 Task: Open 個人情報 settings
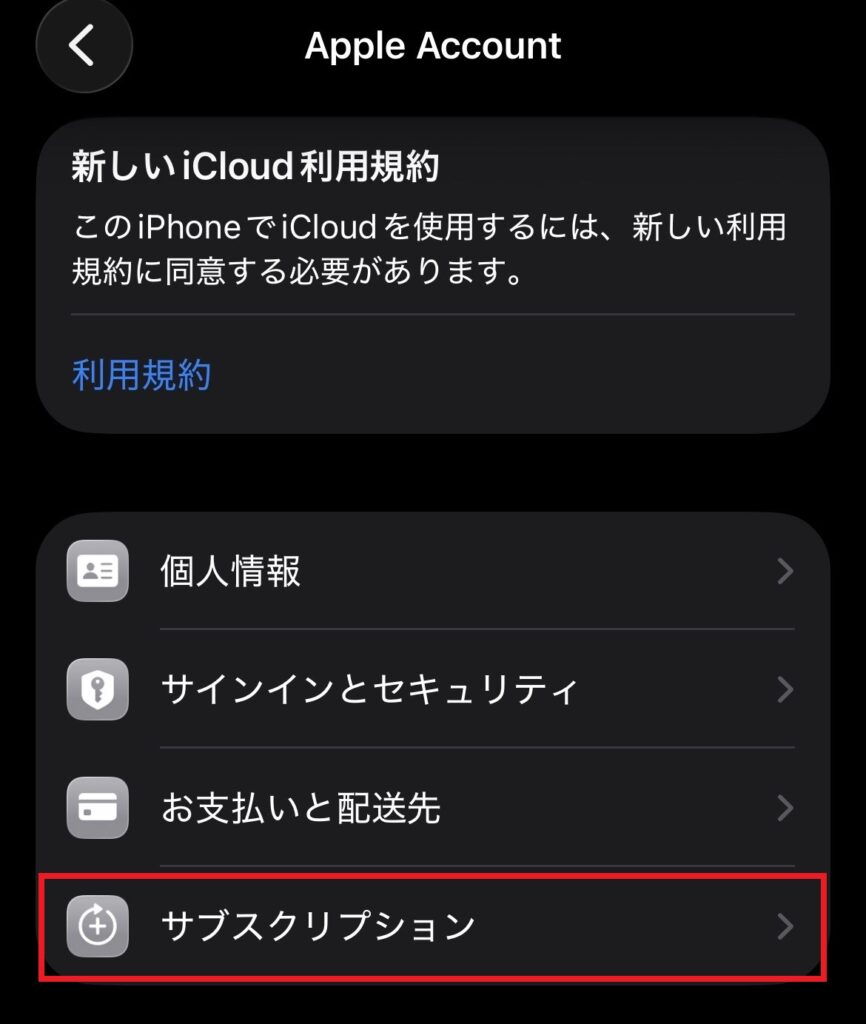(x=432, y=572)
